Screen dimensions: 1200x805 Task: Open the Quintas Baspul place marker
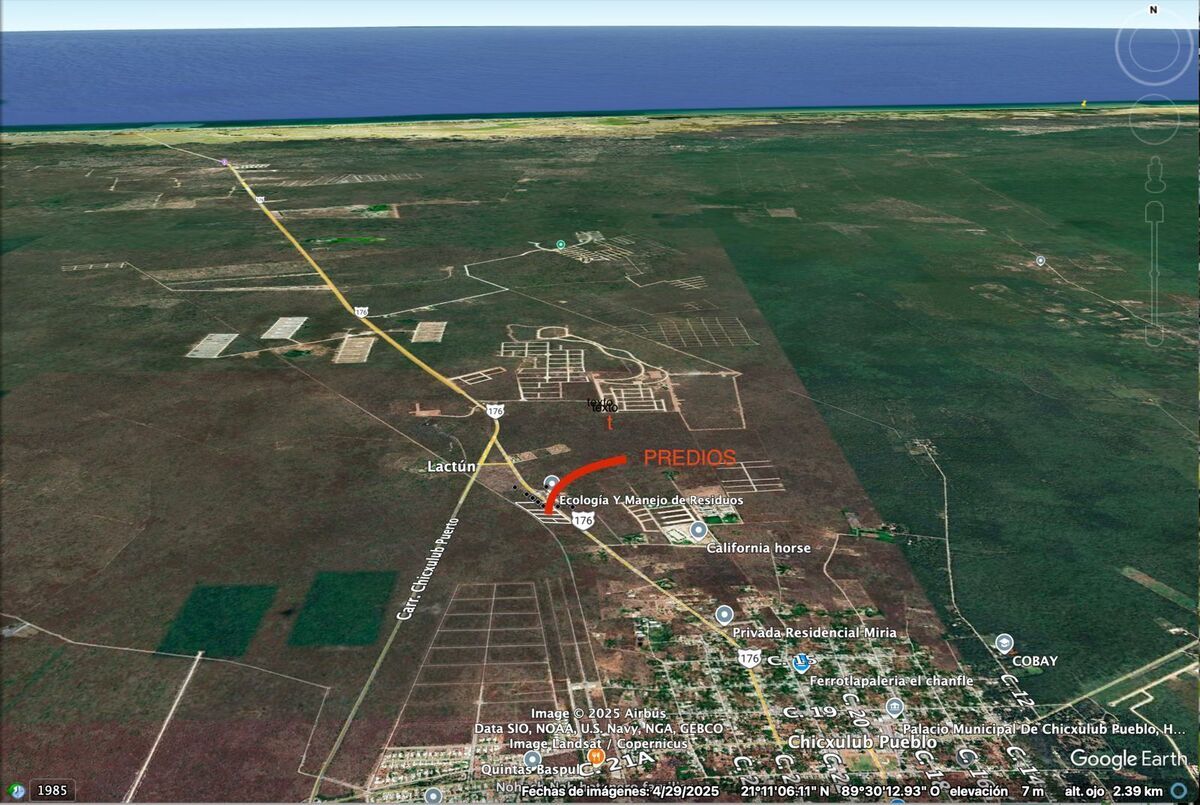click(532, 759)
